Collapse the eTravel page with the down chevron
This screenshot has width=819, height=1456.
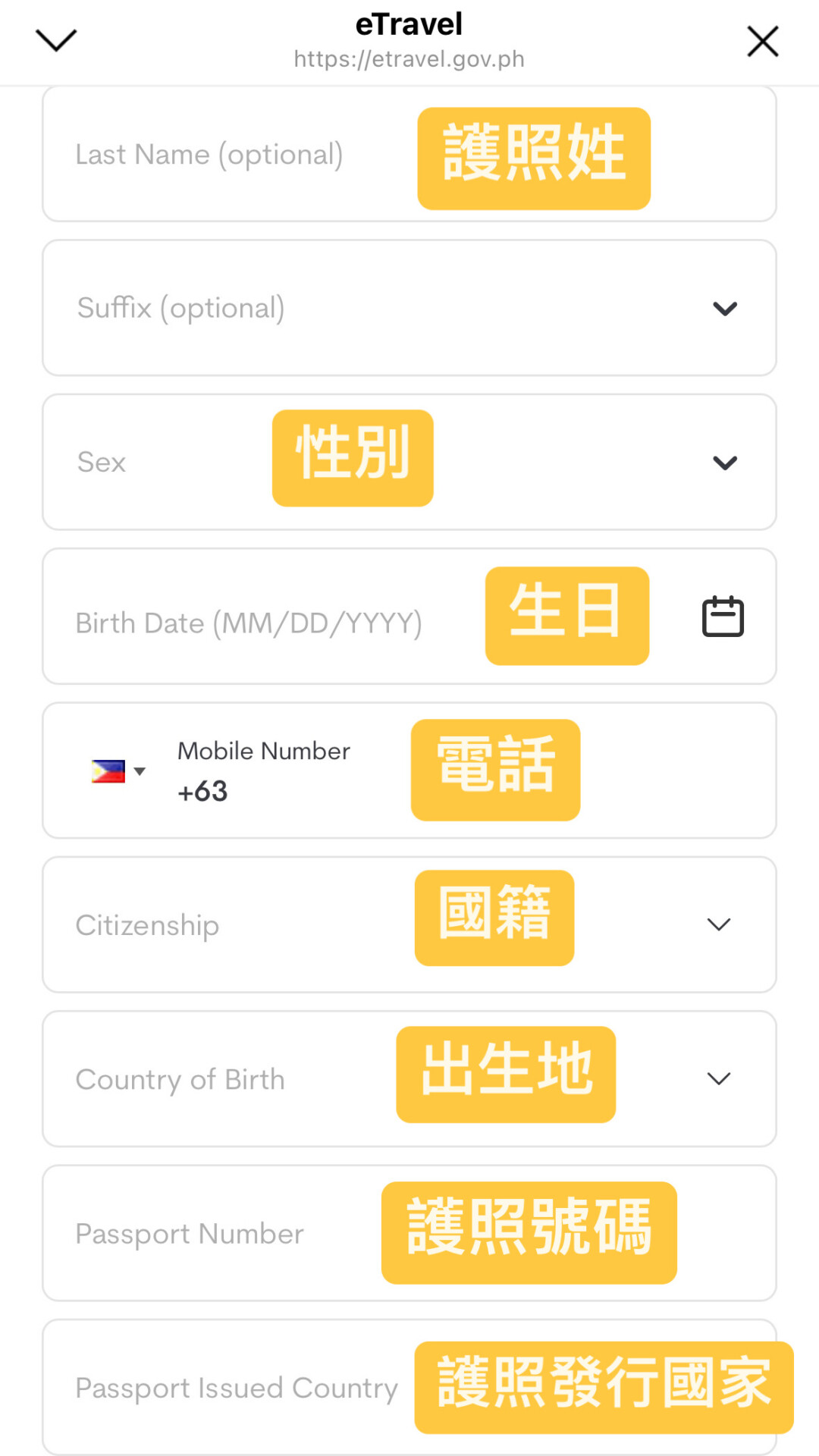click(x=56, y=39)
